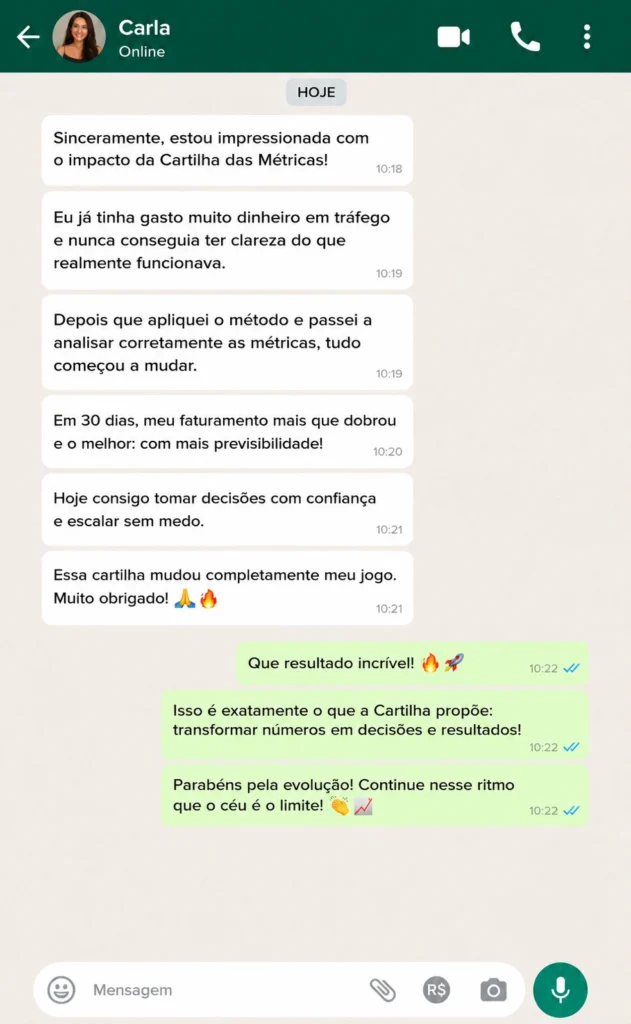Viewport: 631px width, 1024px height.
Task: Go back using the top-left arrow
Action: [x=28, y=37]
